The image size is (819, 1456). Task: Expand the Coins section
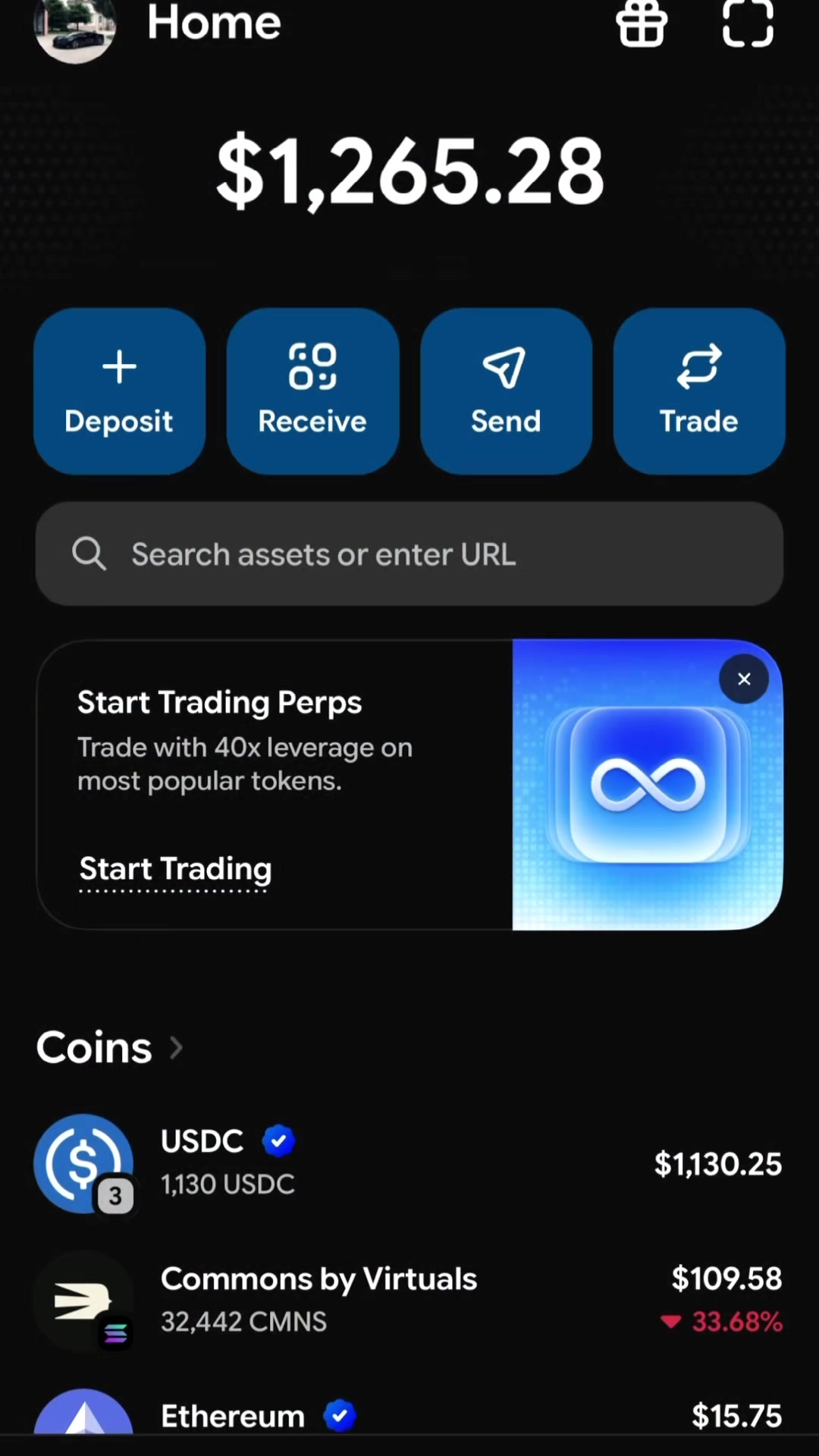point(110,1047)
